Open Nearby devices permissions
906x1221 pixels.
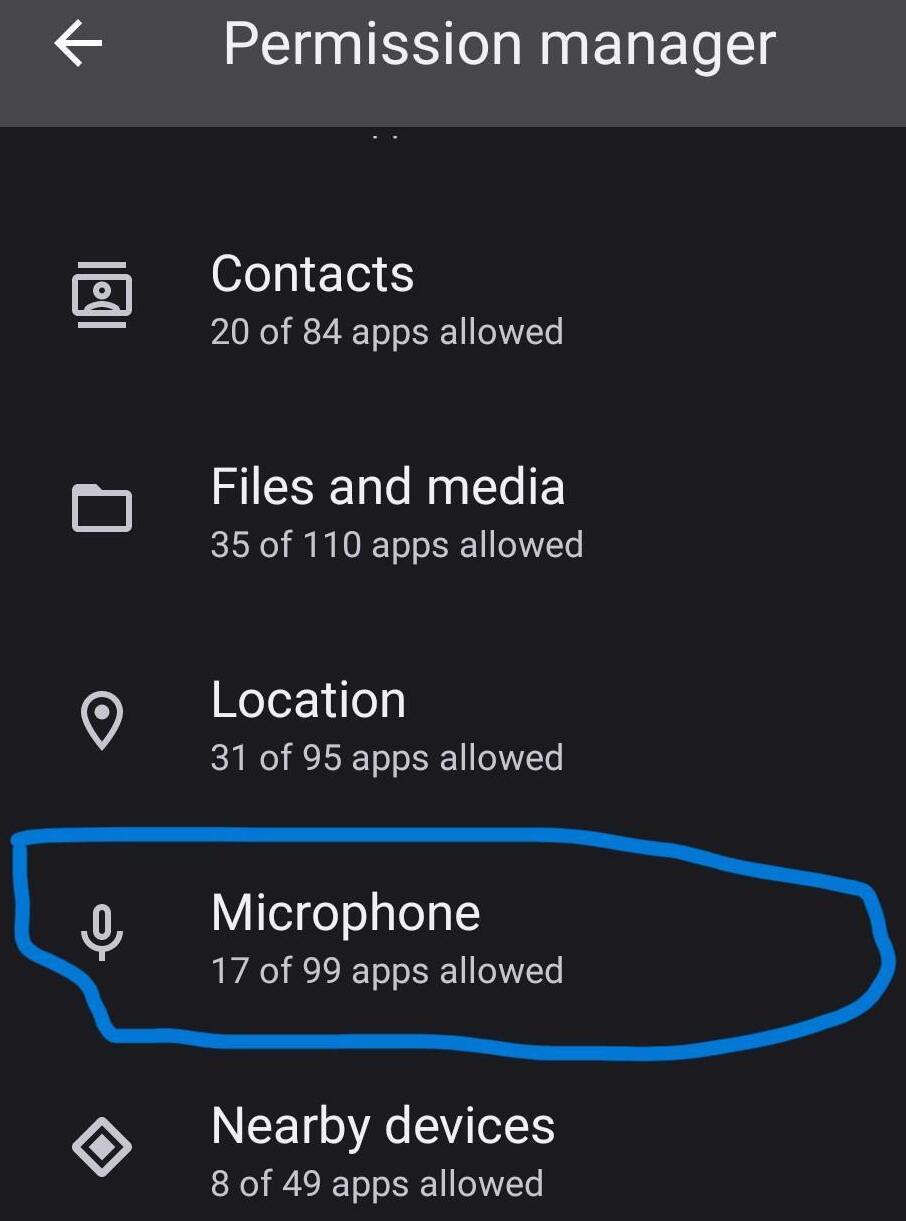point(453,1150)
